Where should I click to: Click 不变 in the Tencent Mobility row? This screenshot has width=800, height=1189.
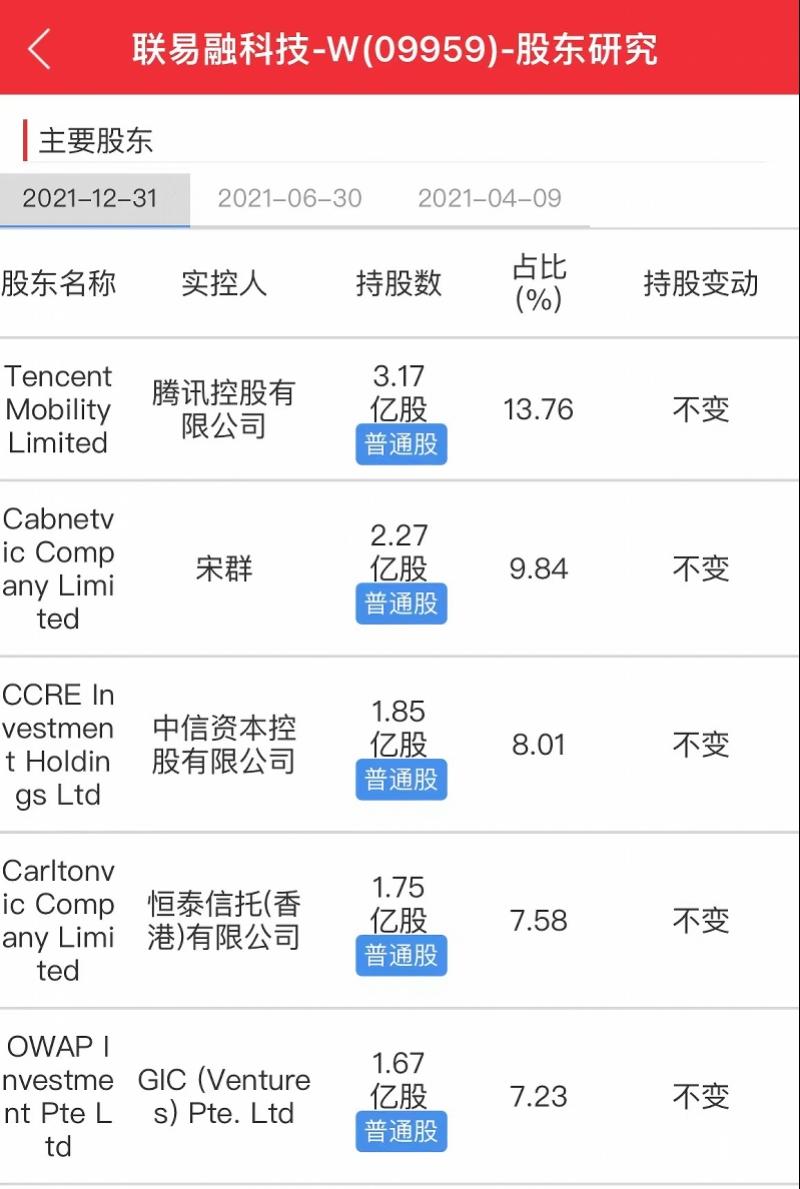click(702, 410)
